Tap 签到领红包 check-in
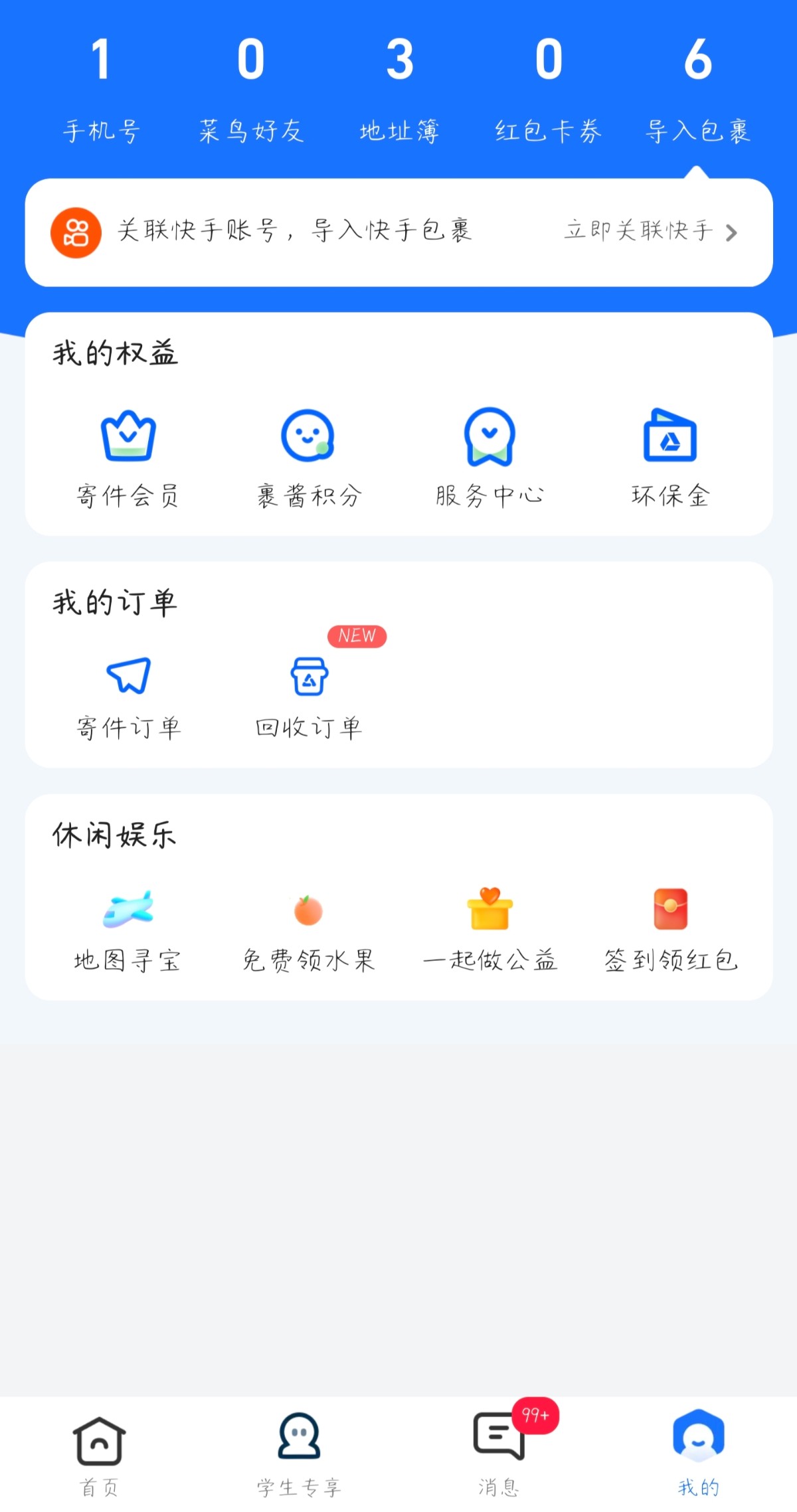This screenshot has width=797, height=1512. click(671, 931)
